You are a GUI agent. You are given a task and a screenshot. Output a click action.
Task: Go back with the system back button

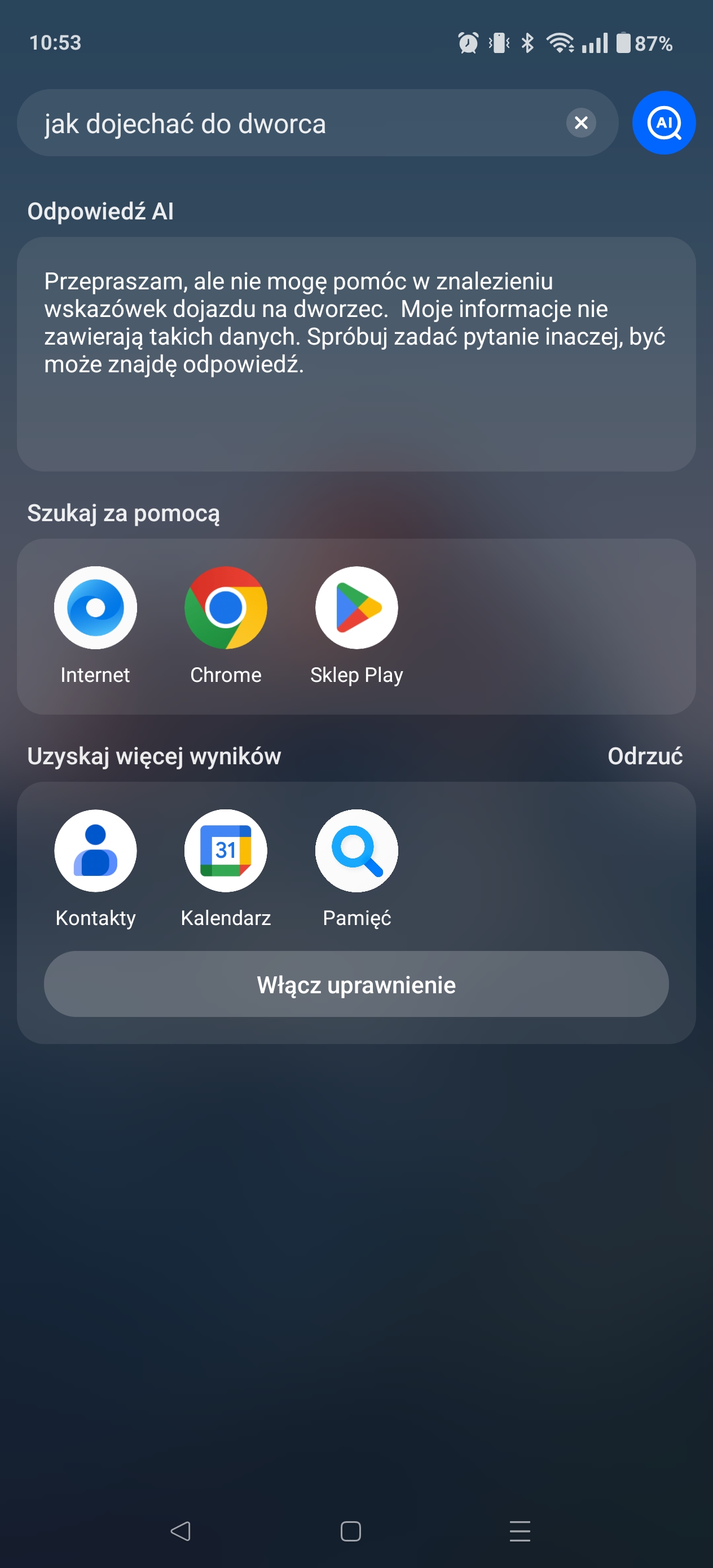181,1531
